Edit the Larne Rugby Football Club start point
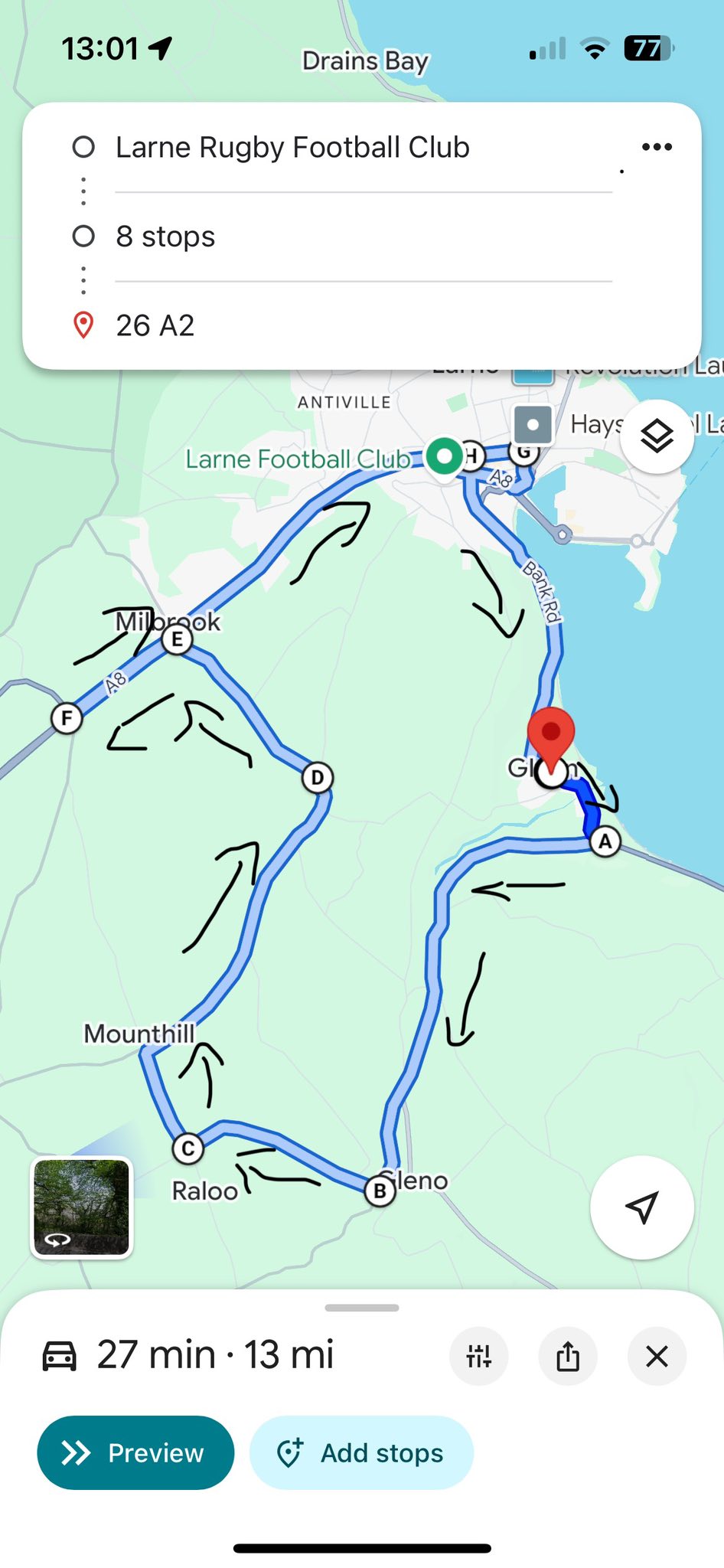Image resolution: width=724 pixels, height=1568 pixels. pos(292,148)
